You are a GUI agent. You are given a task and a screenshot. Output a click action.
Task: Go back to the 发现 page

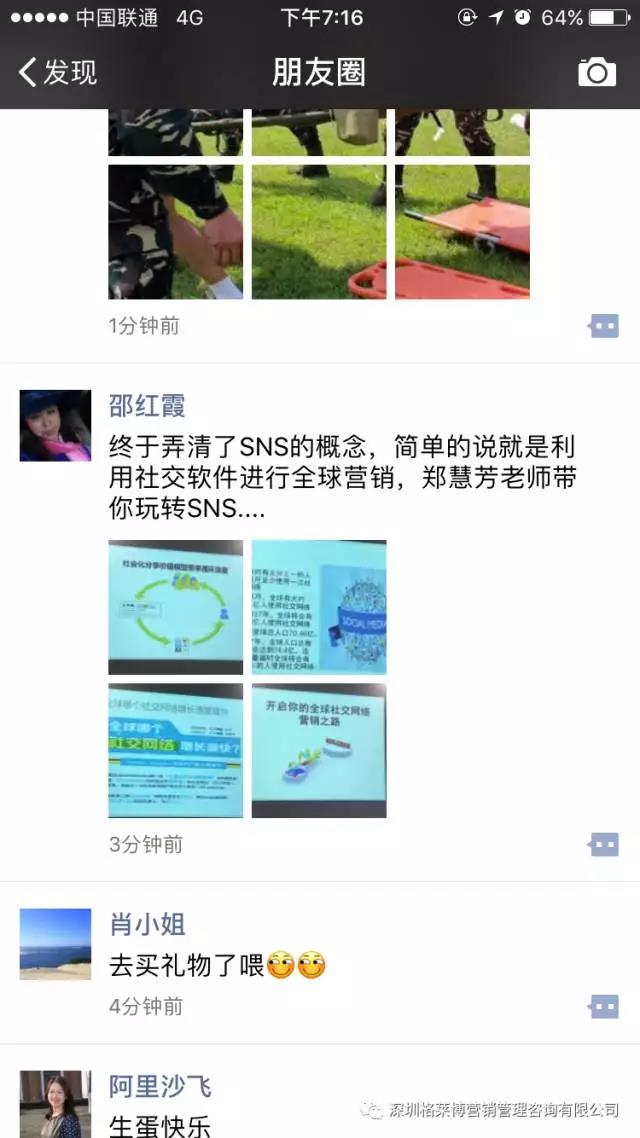coord(58,73)
